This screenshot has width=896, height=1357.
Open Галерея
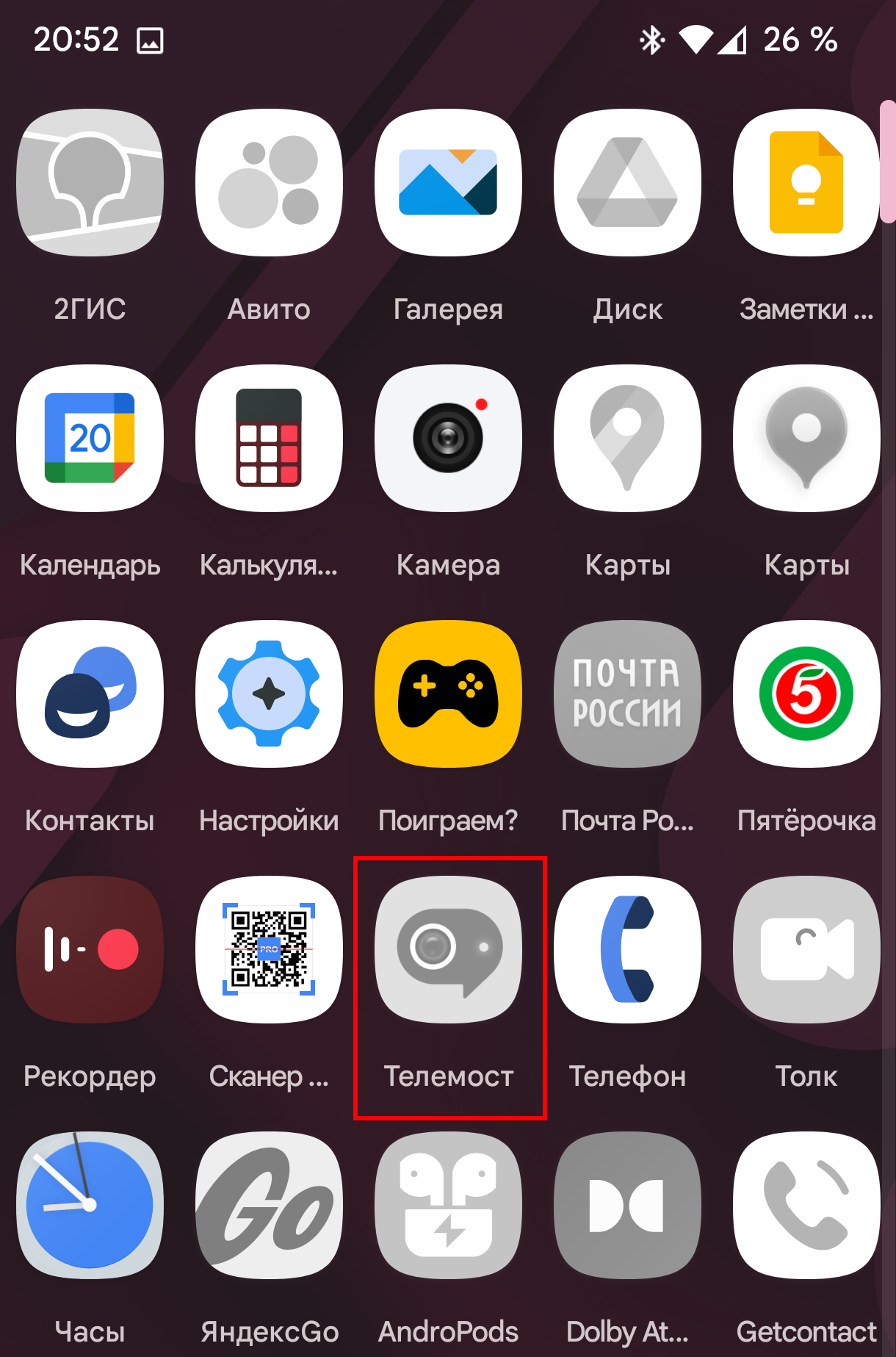point(448,183)
